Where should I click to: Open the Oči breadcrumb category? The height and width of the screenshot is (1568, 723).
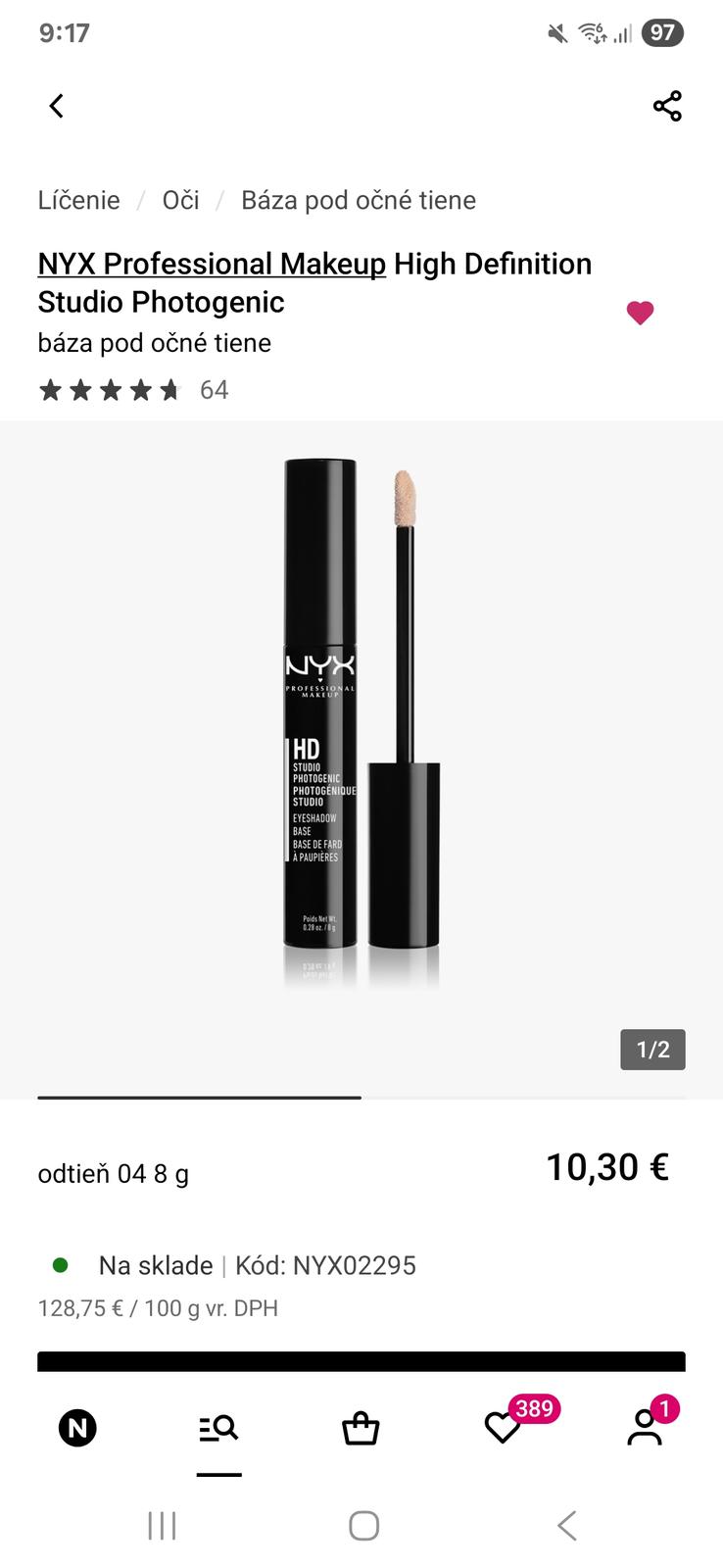coord(180,200)
